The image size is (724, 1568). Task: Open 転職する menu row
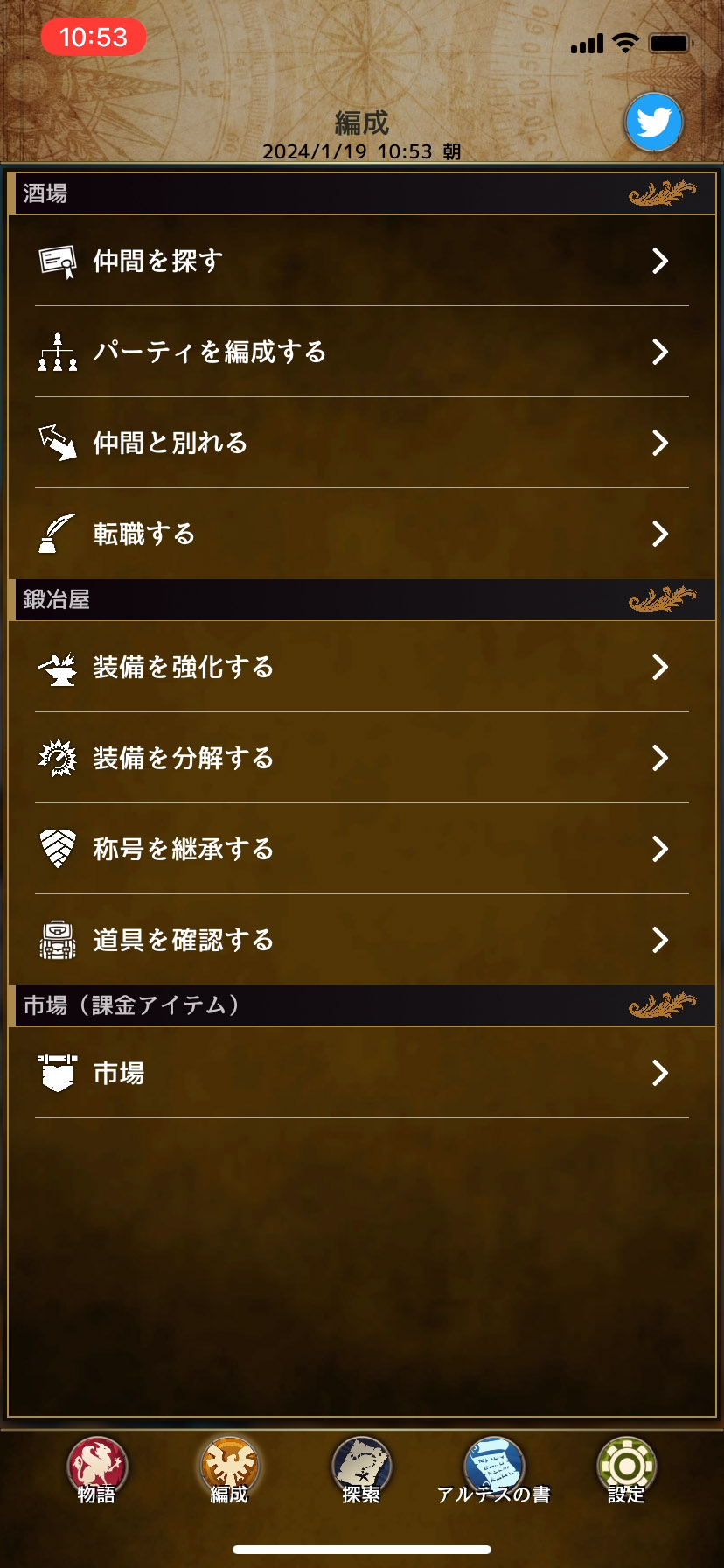362,534
